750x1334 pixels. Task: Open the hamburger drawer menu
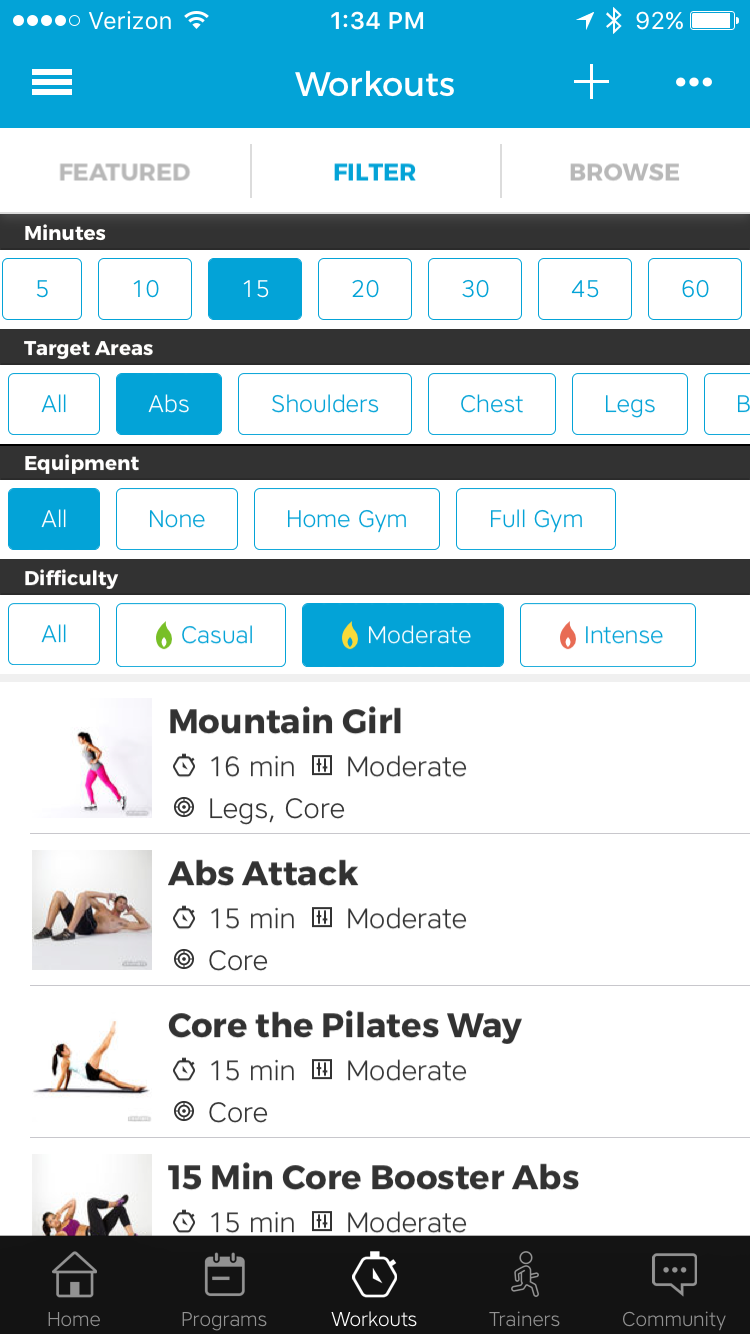(52, 83)
